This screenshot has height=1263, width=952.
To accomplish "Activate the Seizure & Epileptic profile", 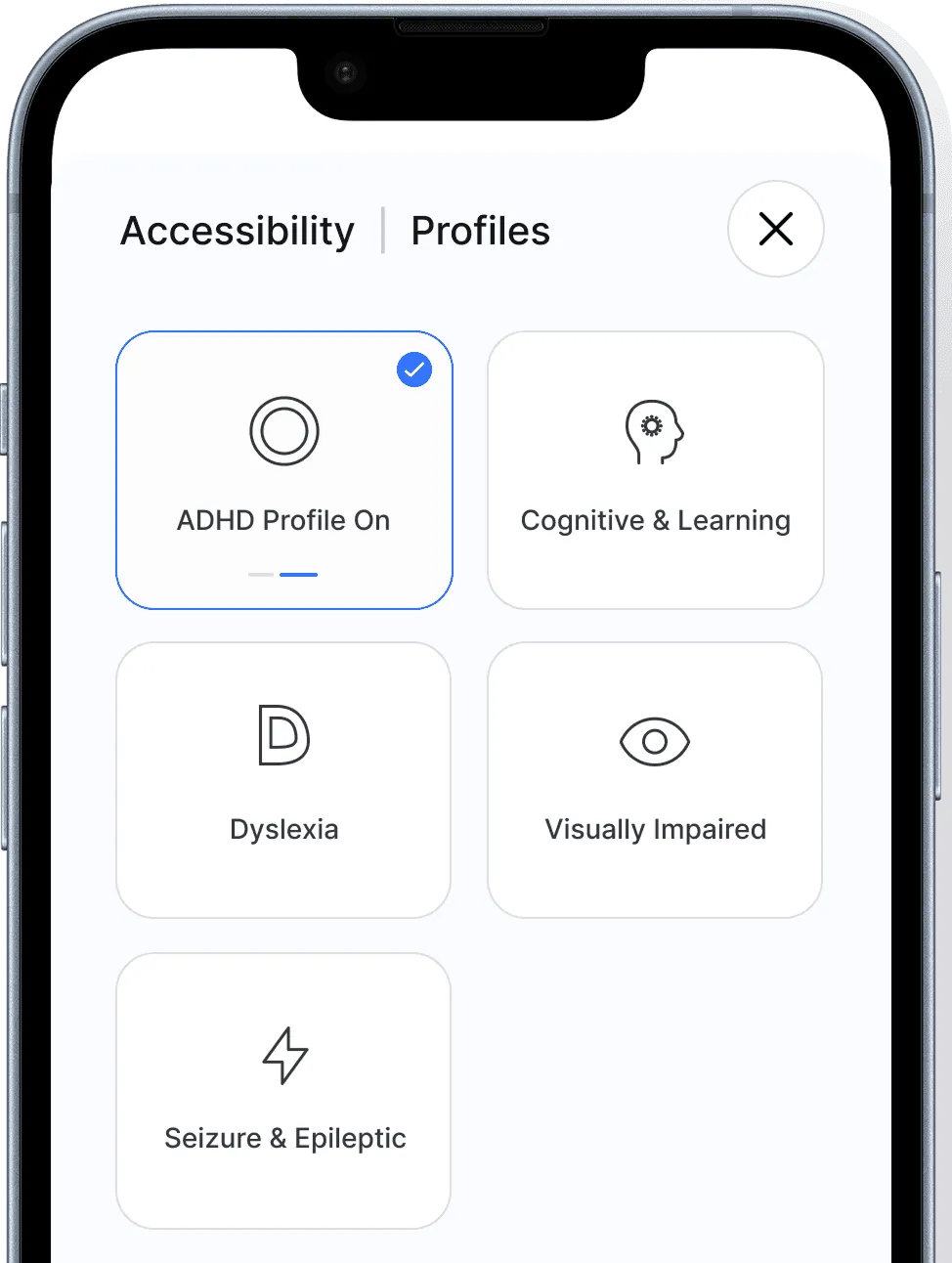I will pyautogui.click(x=283, y=1088).
